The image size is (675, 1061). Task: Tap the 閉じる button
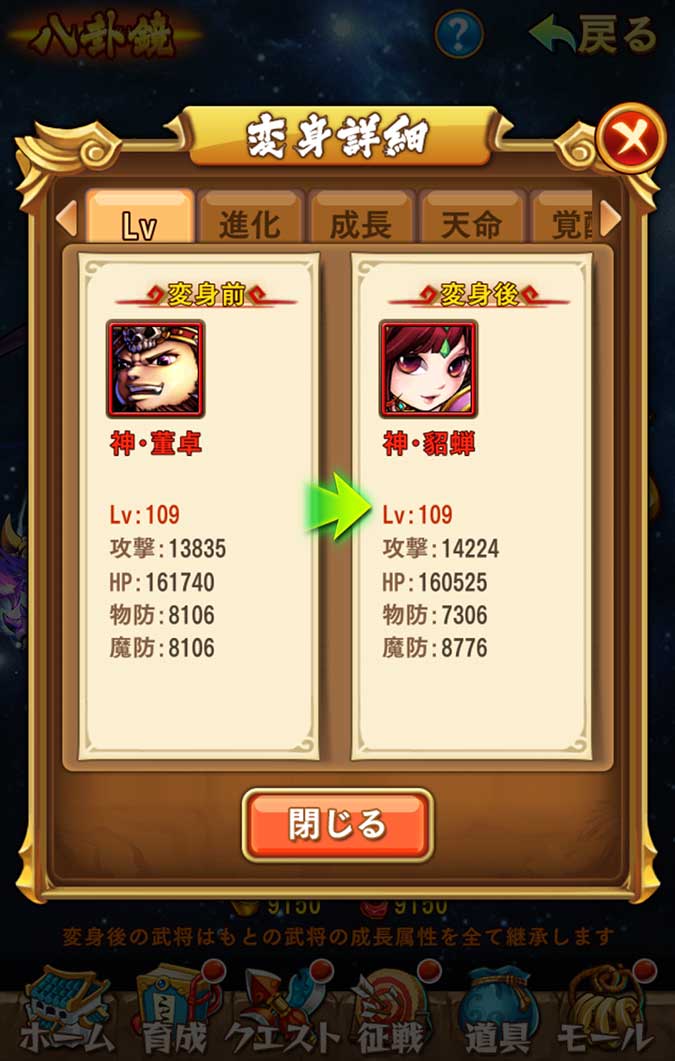tap(338, 825)
